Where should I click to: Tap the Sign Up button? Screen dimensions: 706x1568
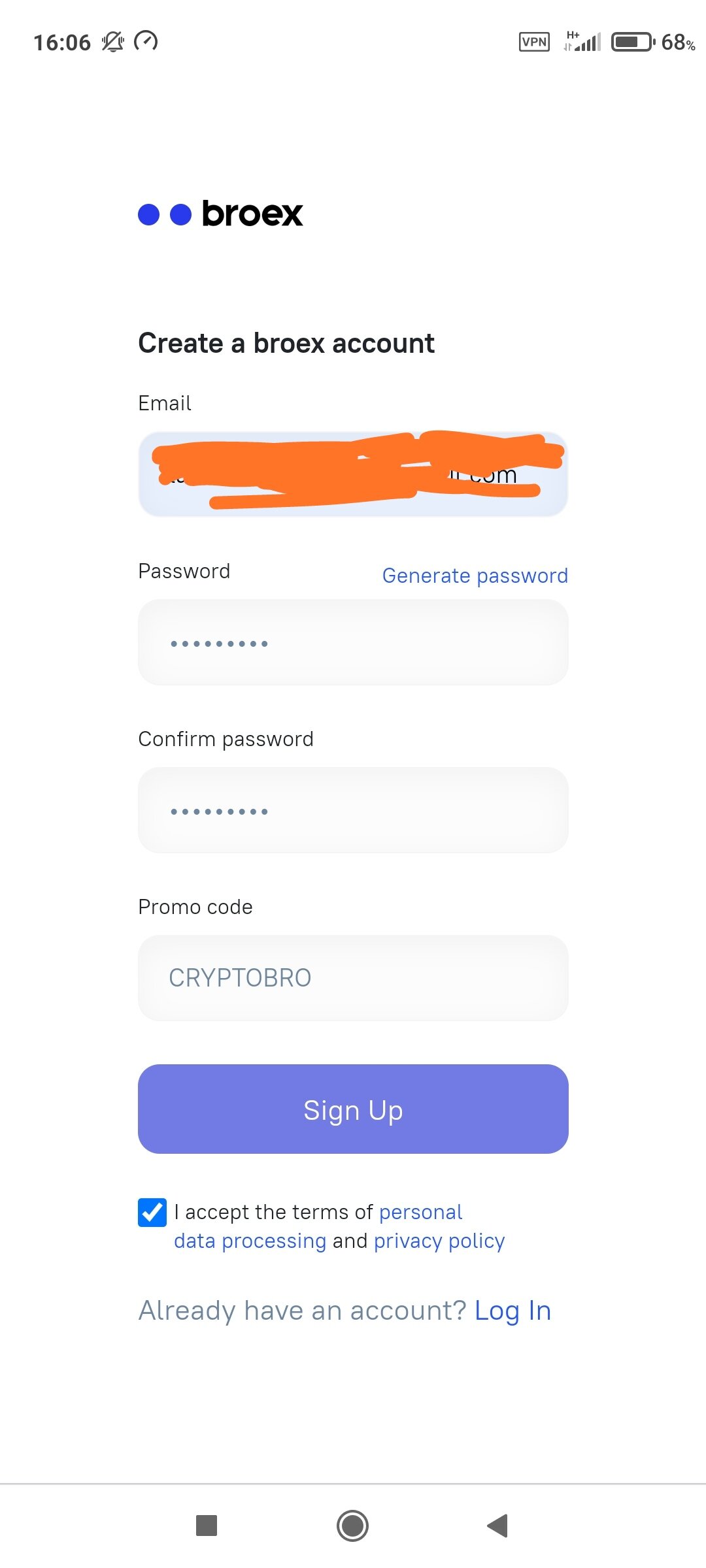(x=353, y=1109)
